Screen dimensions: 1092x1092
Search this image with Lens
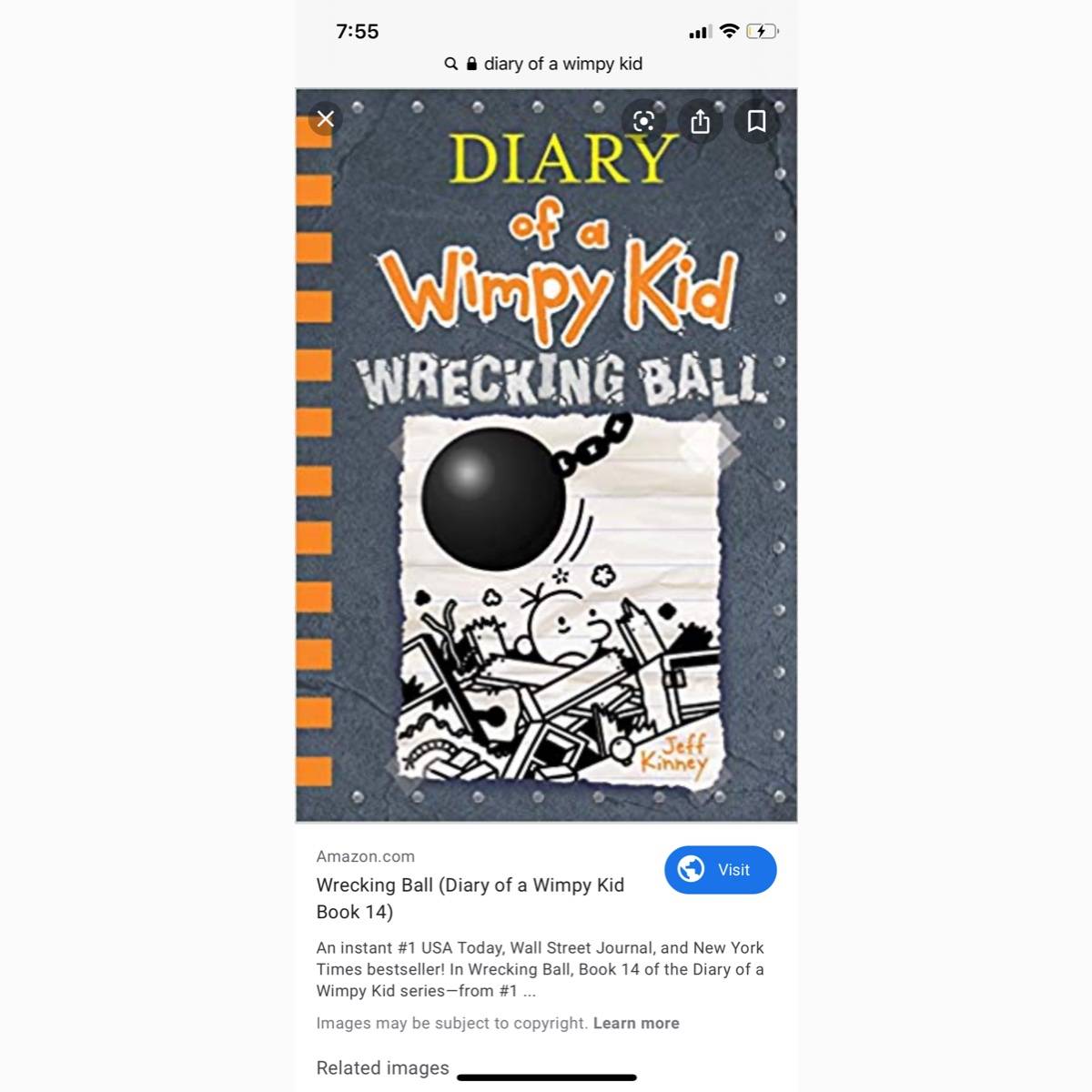[643, 121]
